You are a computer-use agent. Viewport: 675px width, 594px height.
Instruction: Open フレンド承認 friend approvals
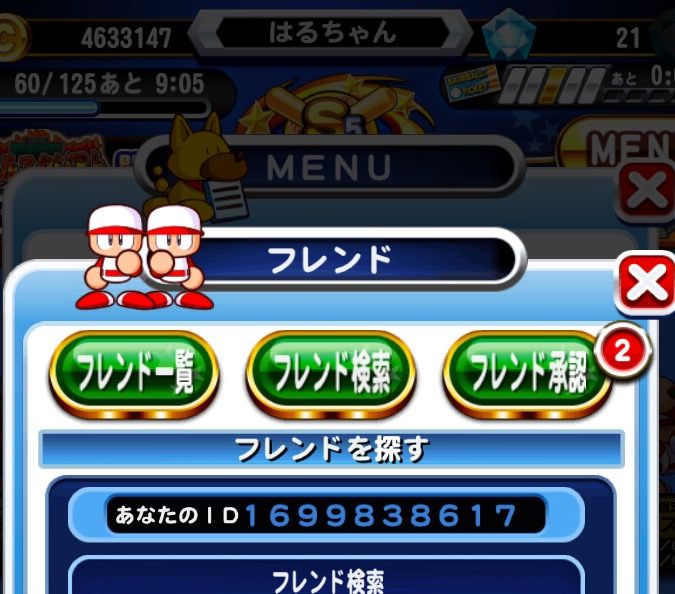click(x=528, y=374)
